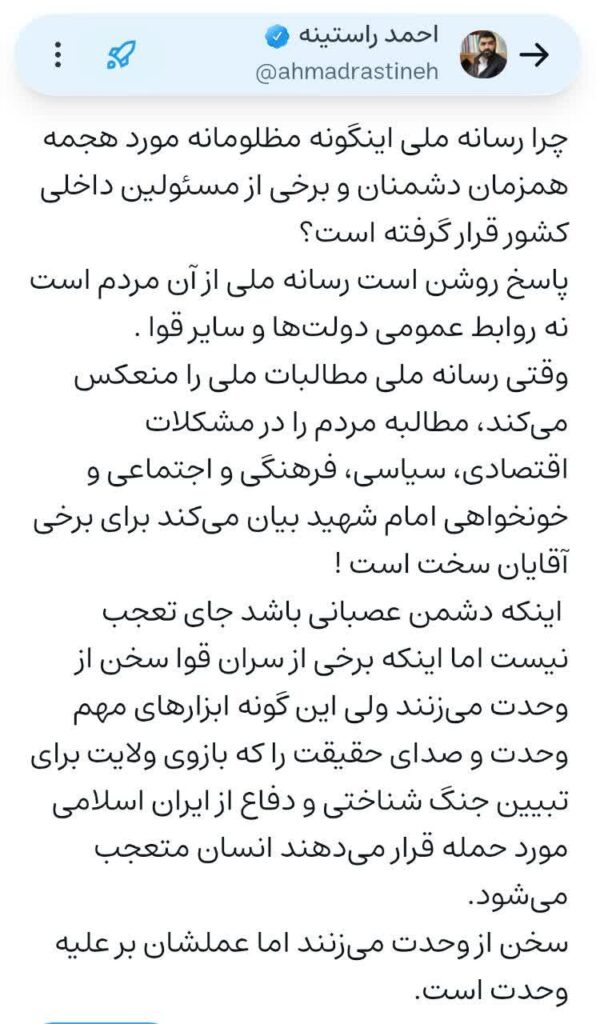The width and height of the screenshot is (596, 1024).
Task: Open the @ahmadrastineh handle
Action: [x=347, y=72]
